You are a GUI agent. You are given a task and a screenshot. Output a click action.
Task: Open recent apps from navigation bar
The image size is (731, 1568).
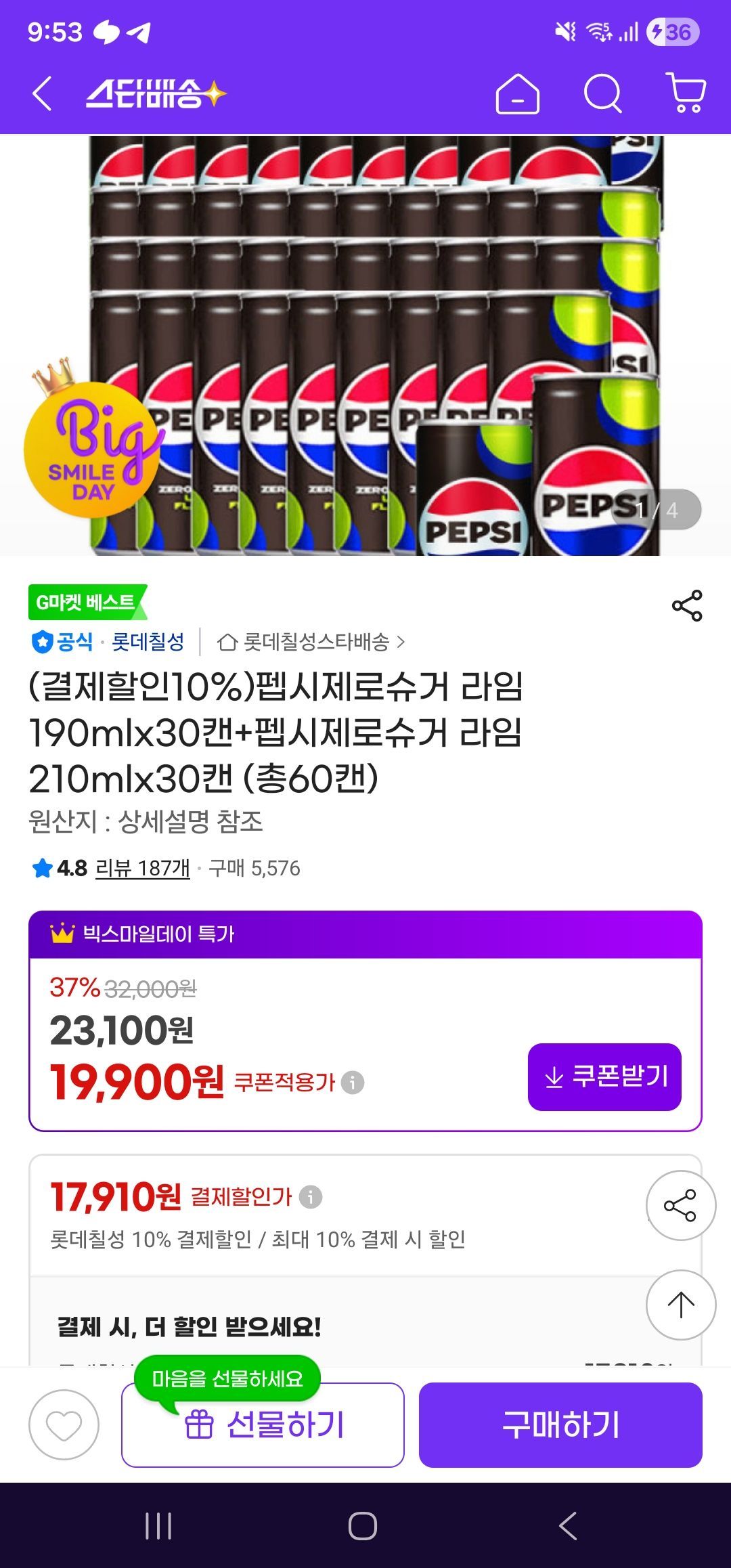click(x=159, y=1526)
